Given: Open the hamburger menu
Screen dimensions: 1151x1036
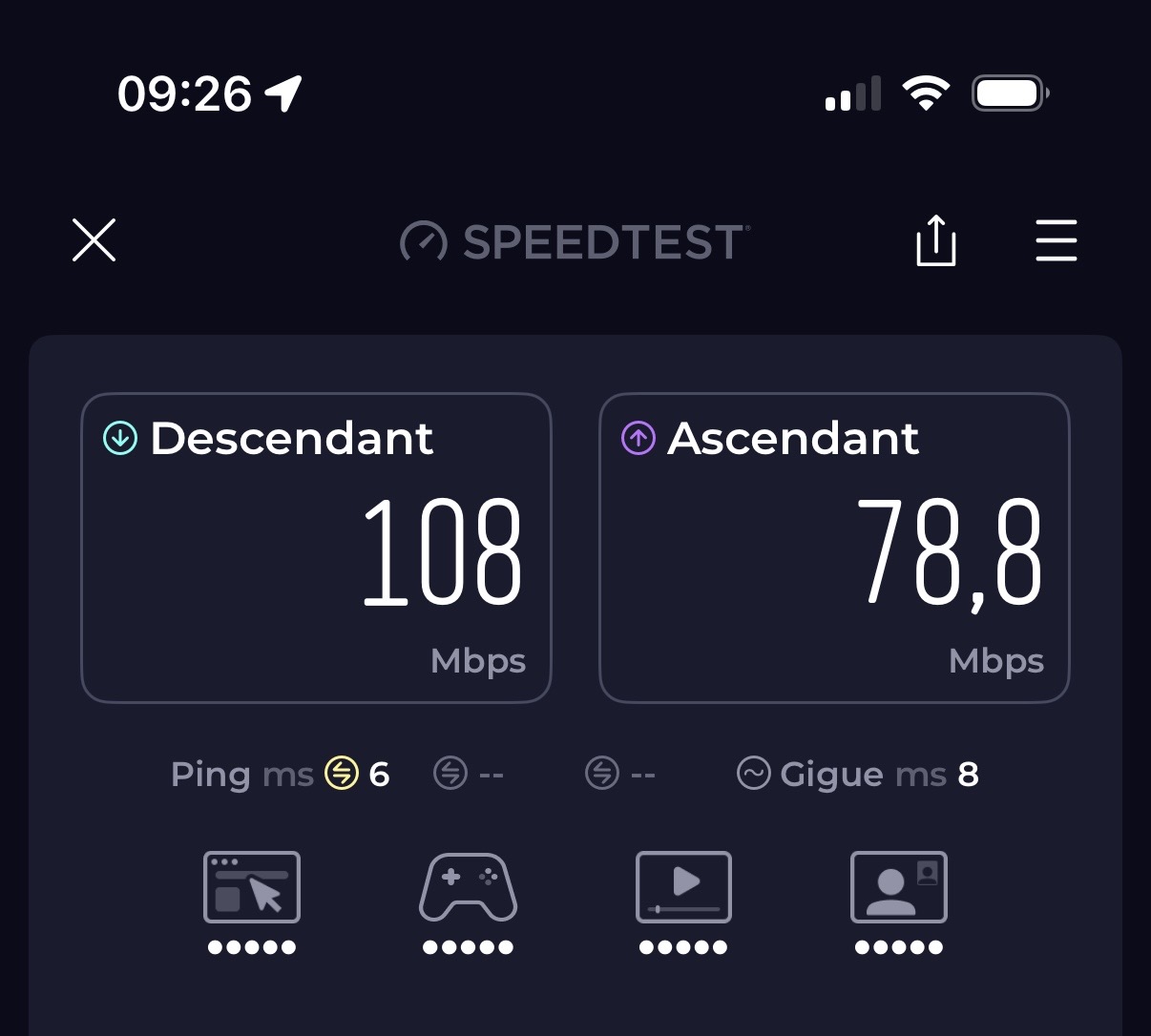Looking at the screenshot, I should 1056,239.
